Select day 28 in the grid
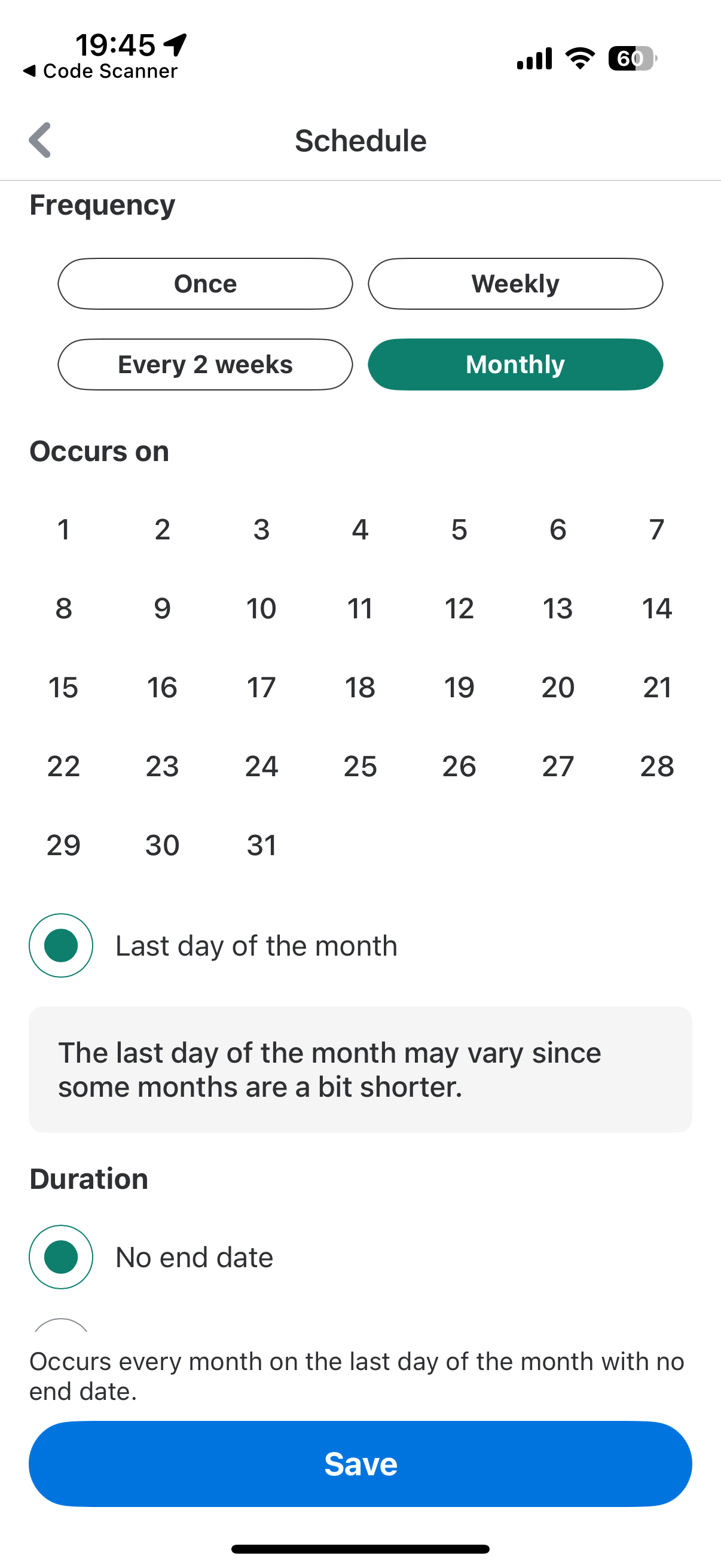 [x=656, y=765]
